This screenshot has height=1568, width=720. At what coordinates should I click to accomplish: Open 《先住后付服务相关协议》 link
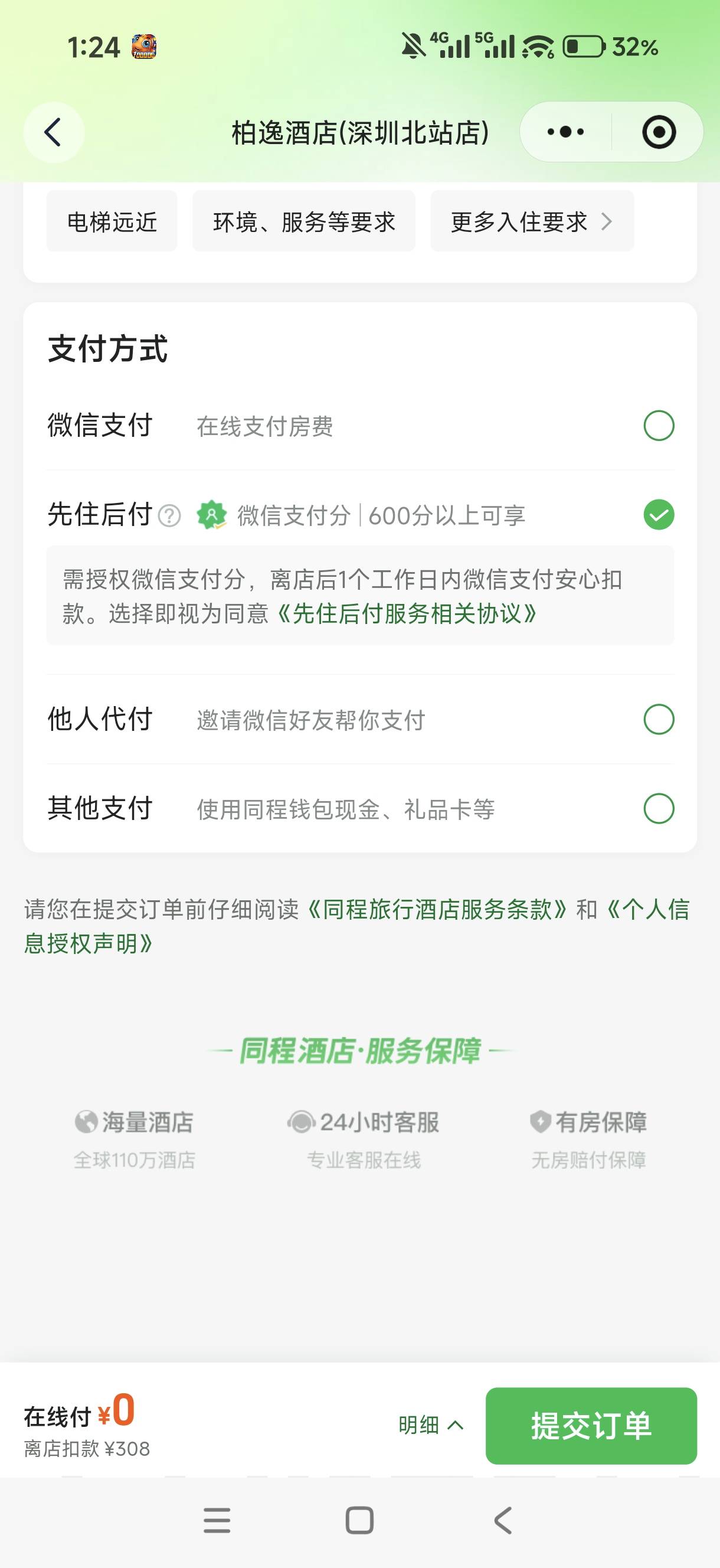[407, 614]
